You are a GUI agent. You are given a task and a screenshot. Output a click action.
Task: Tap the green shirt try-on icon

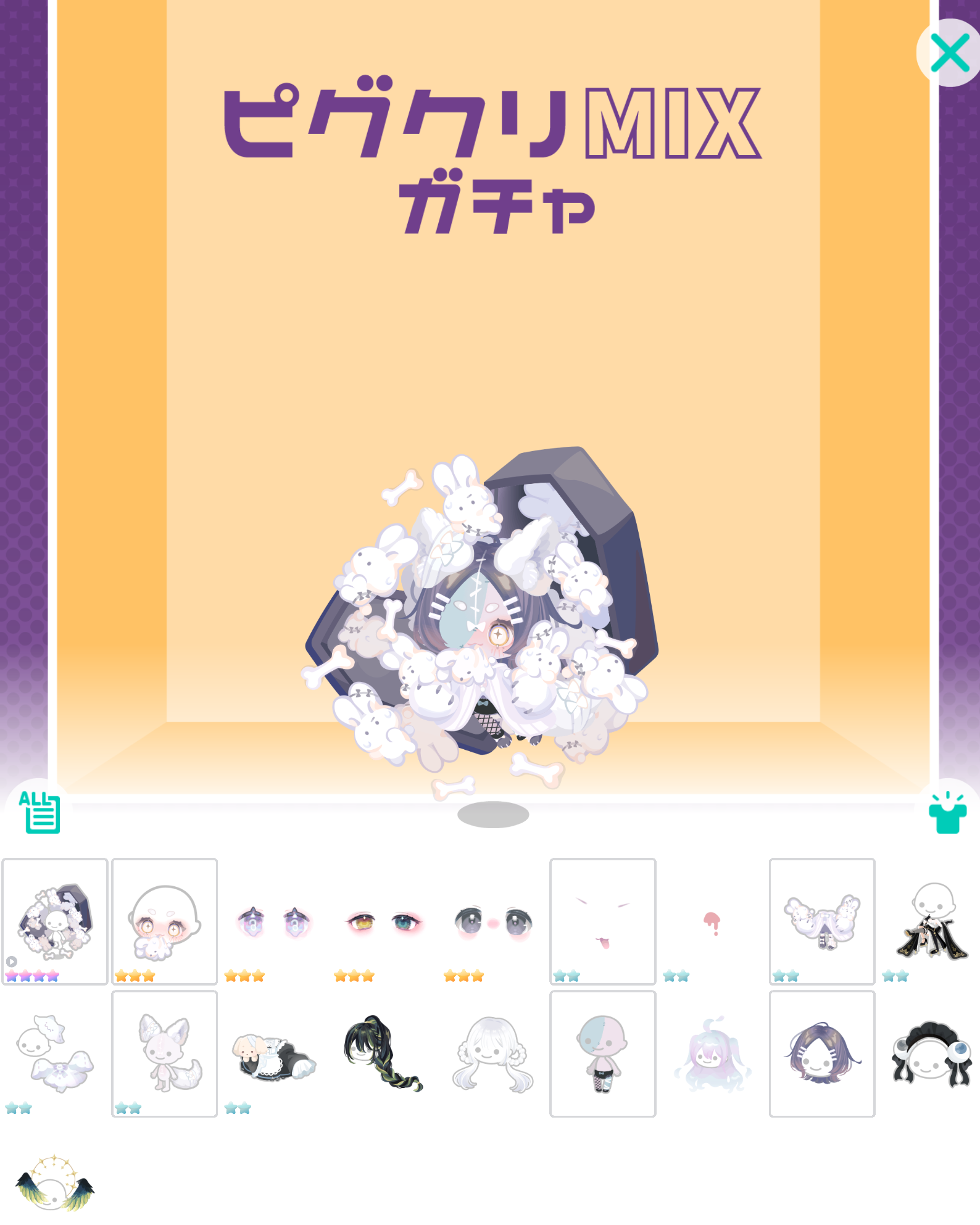(947, 813)
